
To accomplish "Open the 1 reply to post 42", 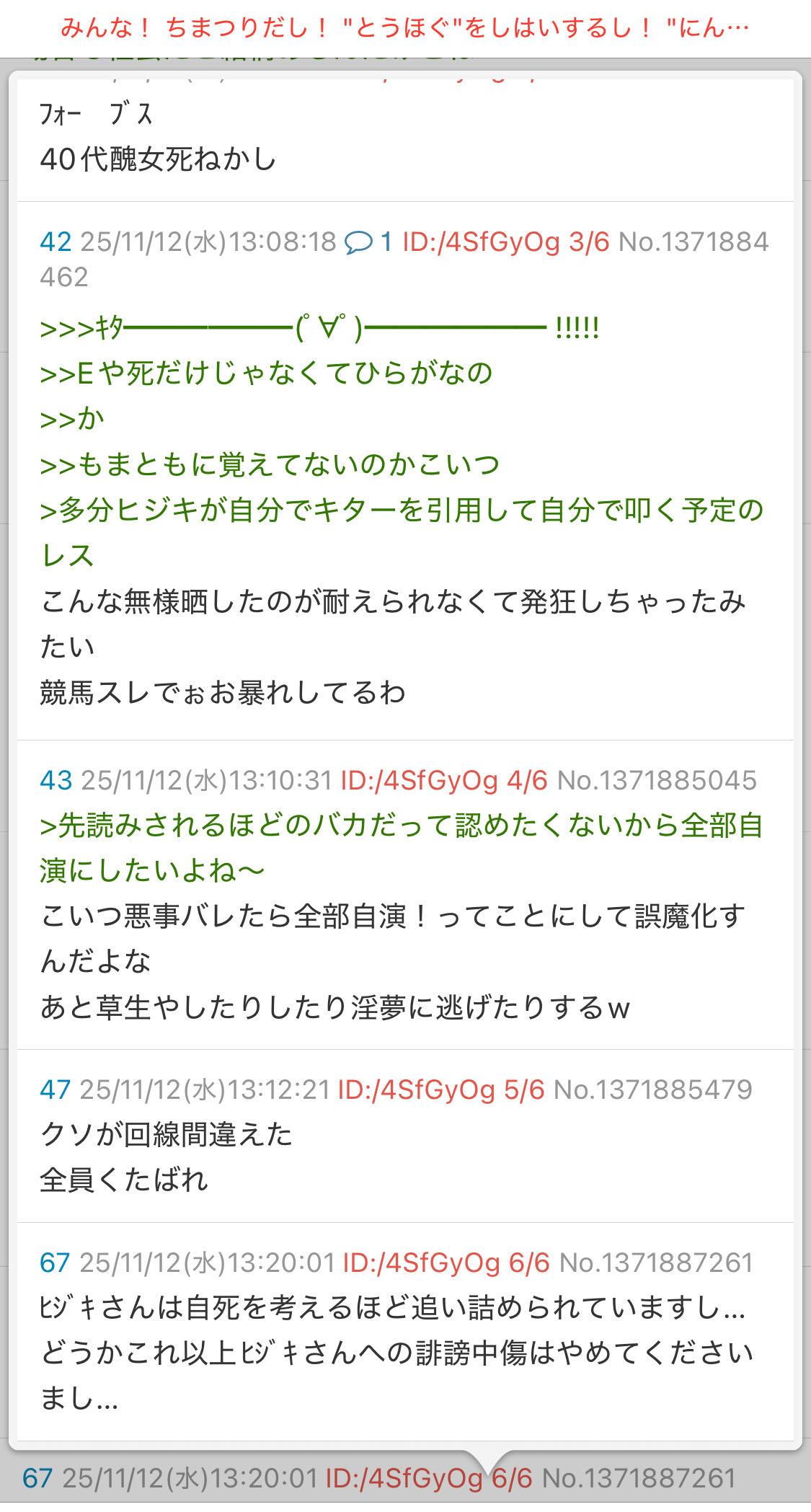I will click(368, 242).
